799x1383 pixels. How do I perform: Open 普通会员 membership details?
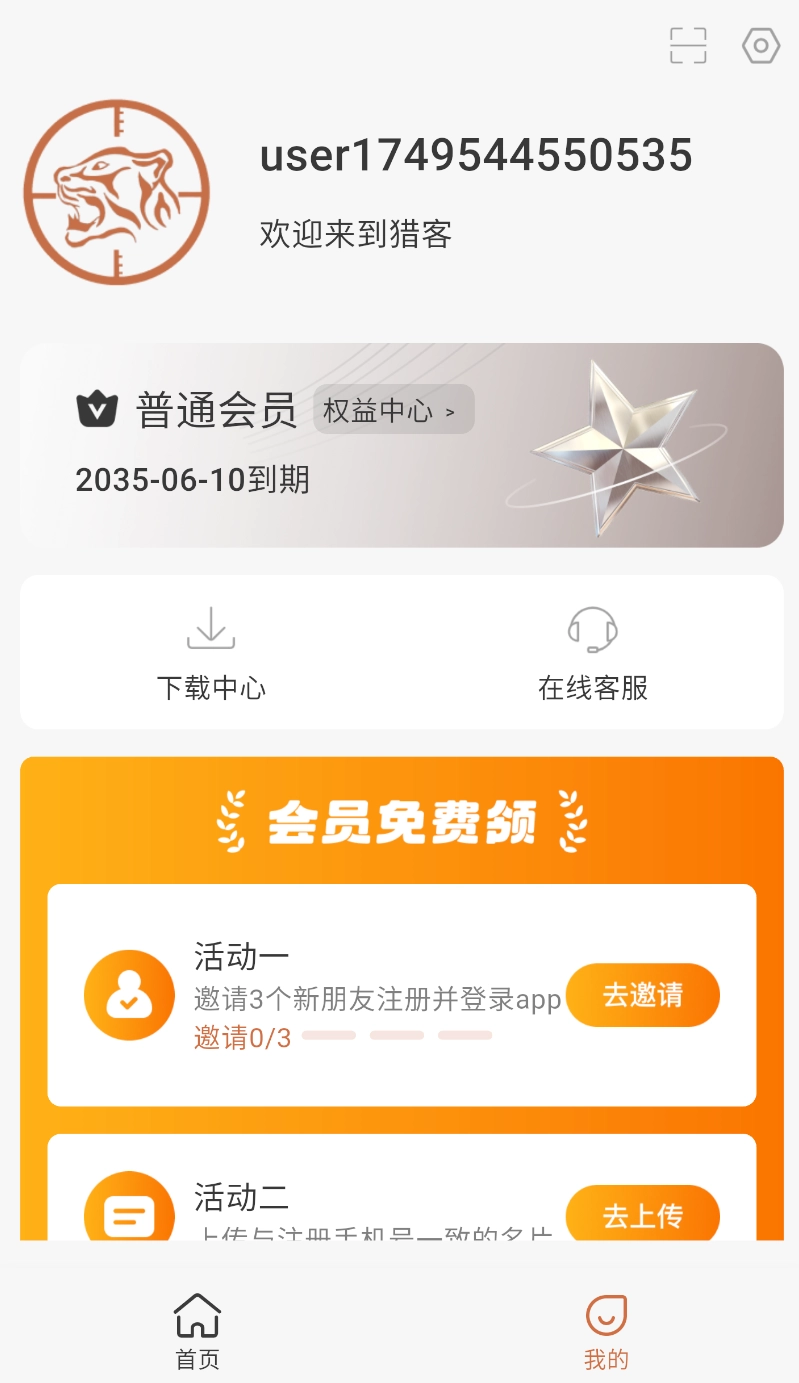point(216,409)
